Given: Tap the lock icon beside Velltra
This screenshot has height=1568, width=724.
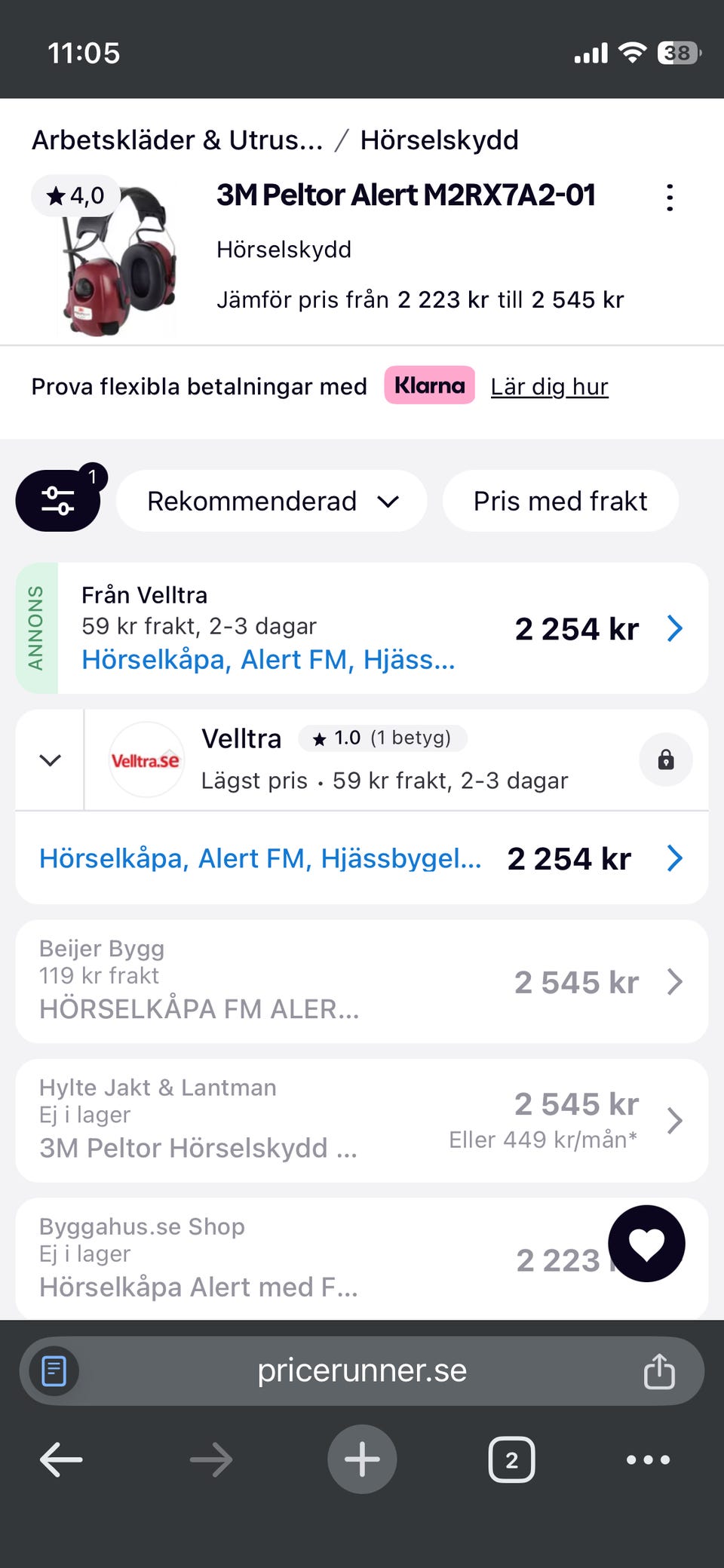Looking at the screenshot, I should (x=665, y=760).
